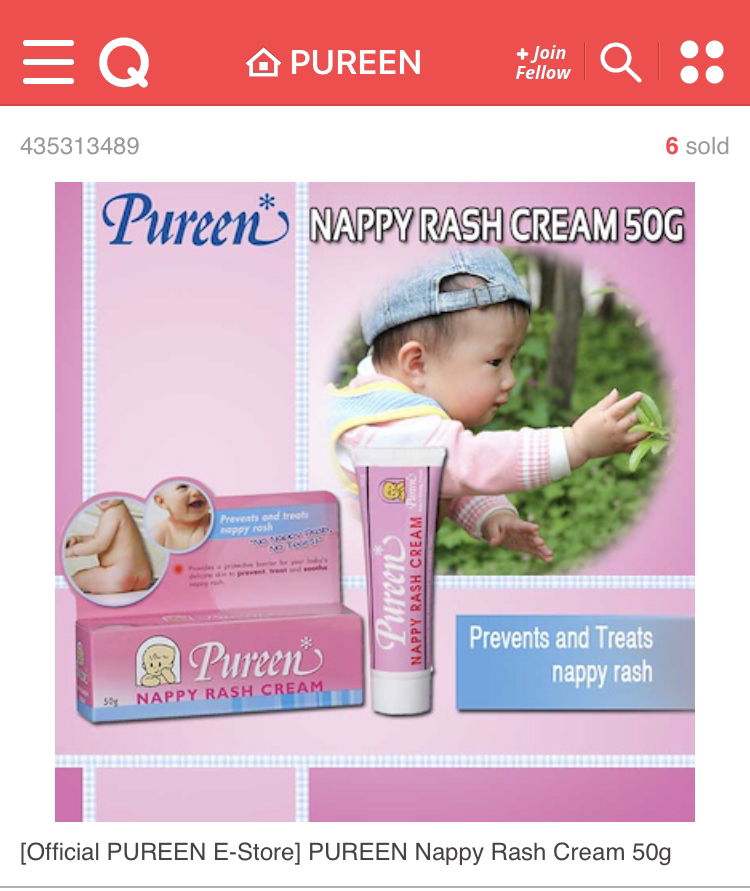Go to the Qoo10 home logo
Viewport: 750px width, 891px height.
tap(124, 62)
